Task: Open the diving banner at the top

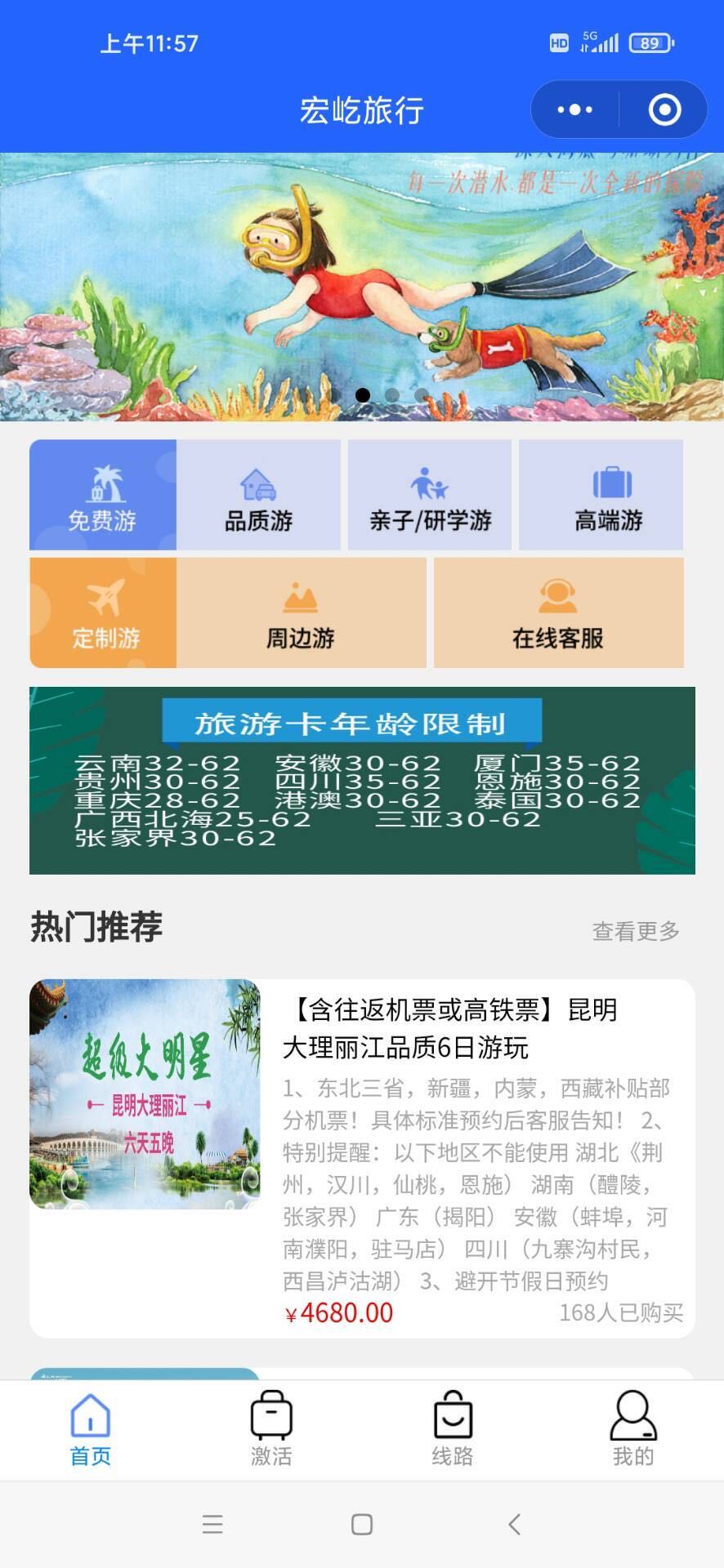Action: tap(362, 286)
